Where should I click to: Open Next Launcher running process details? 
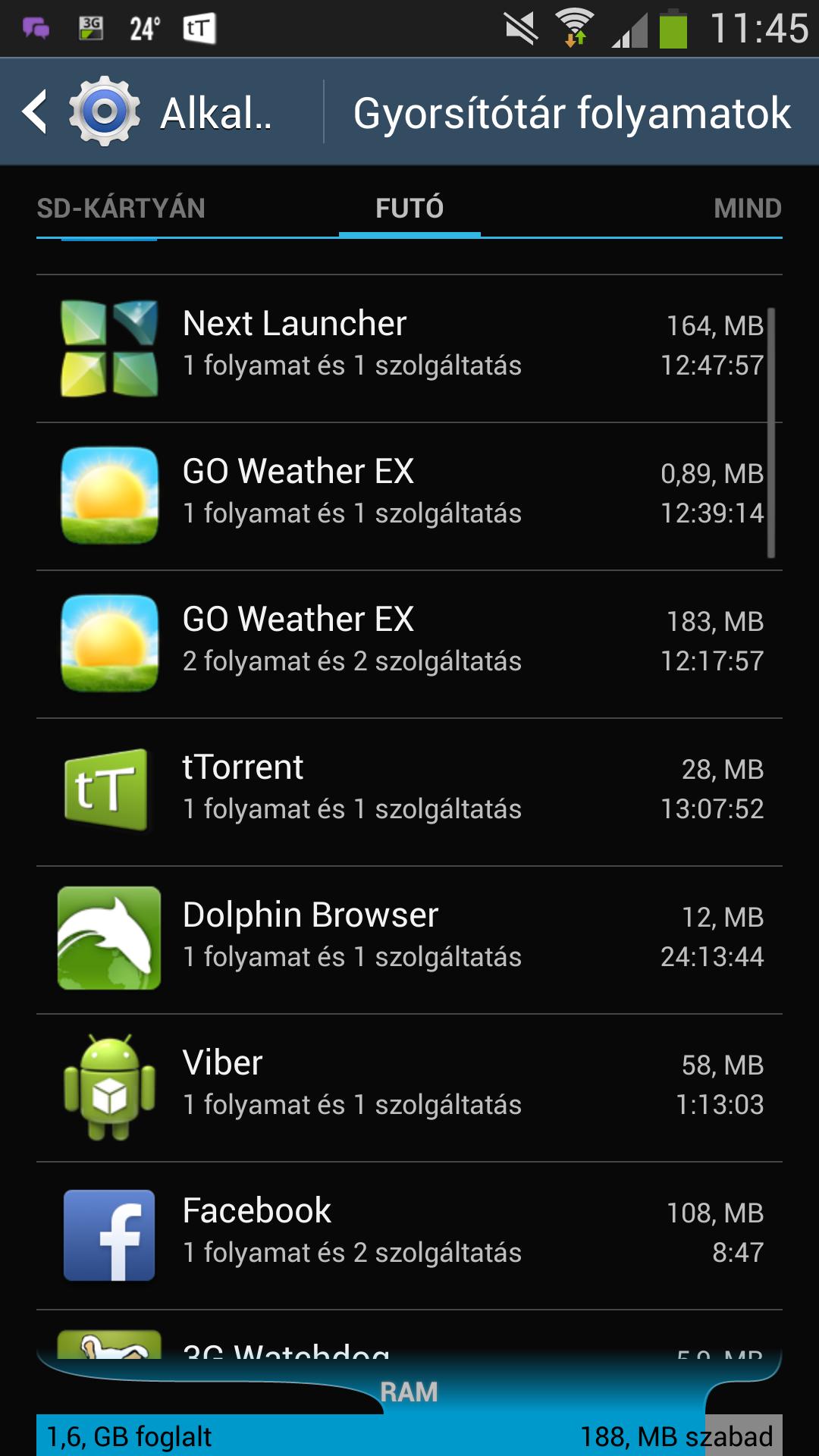(409, 348)
